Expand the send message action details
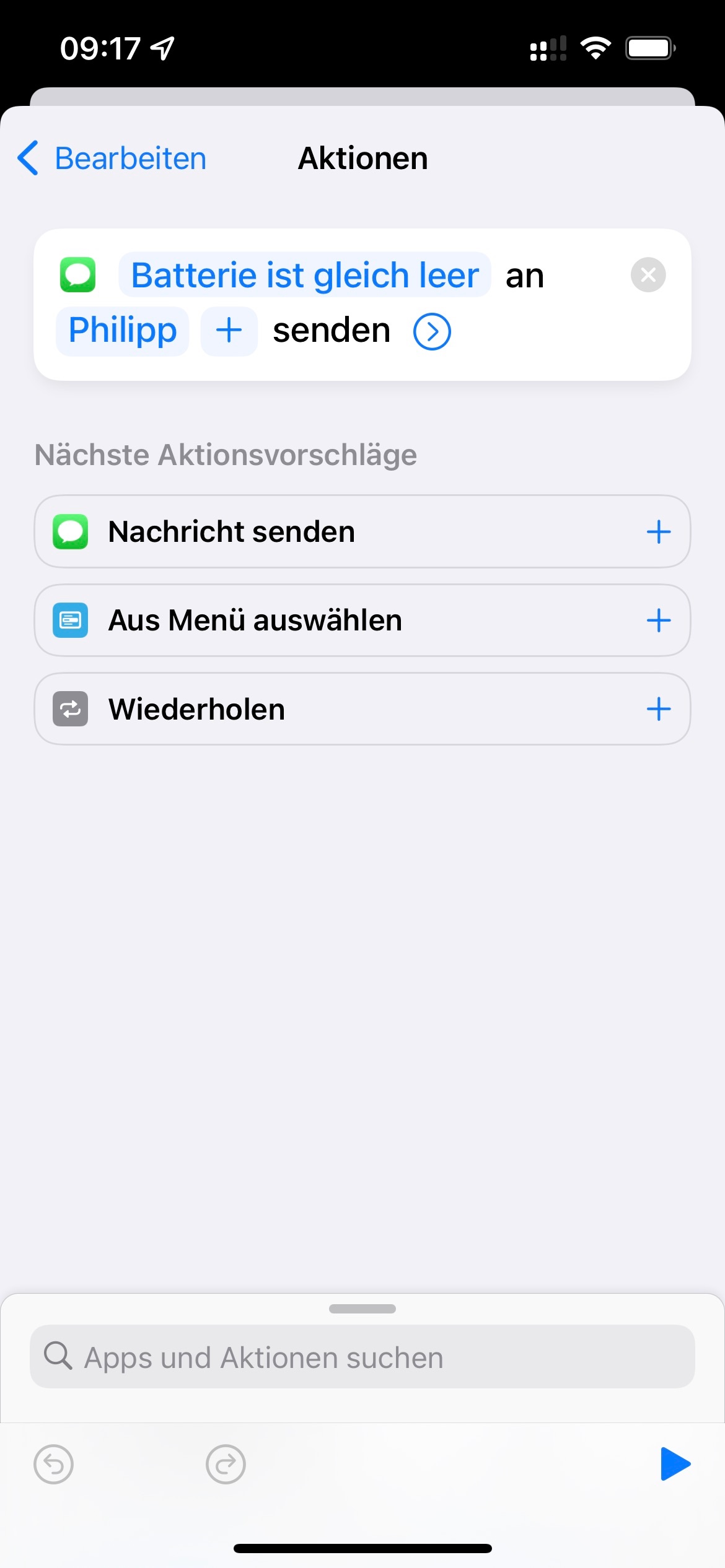The width and height of the screenshot is (725, 1568). [432, 332]
